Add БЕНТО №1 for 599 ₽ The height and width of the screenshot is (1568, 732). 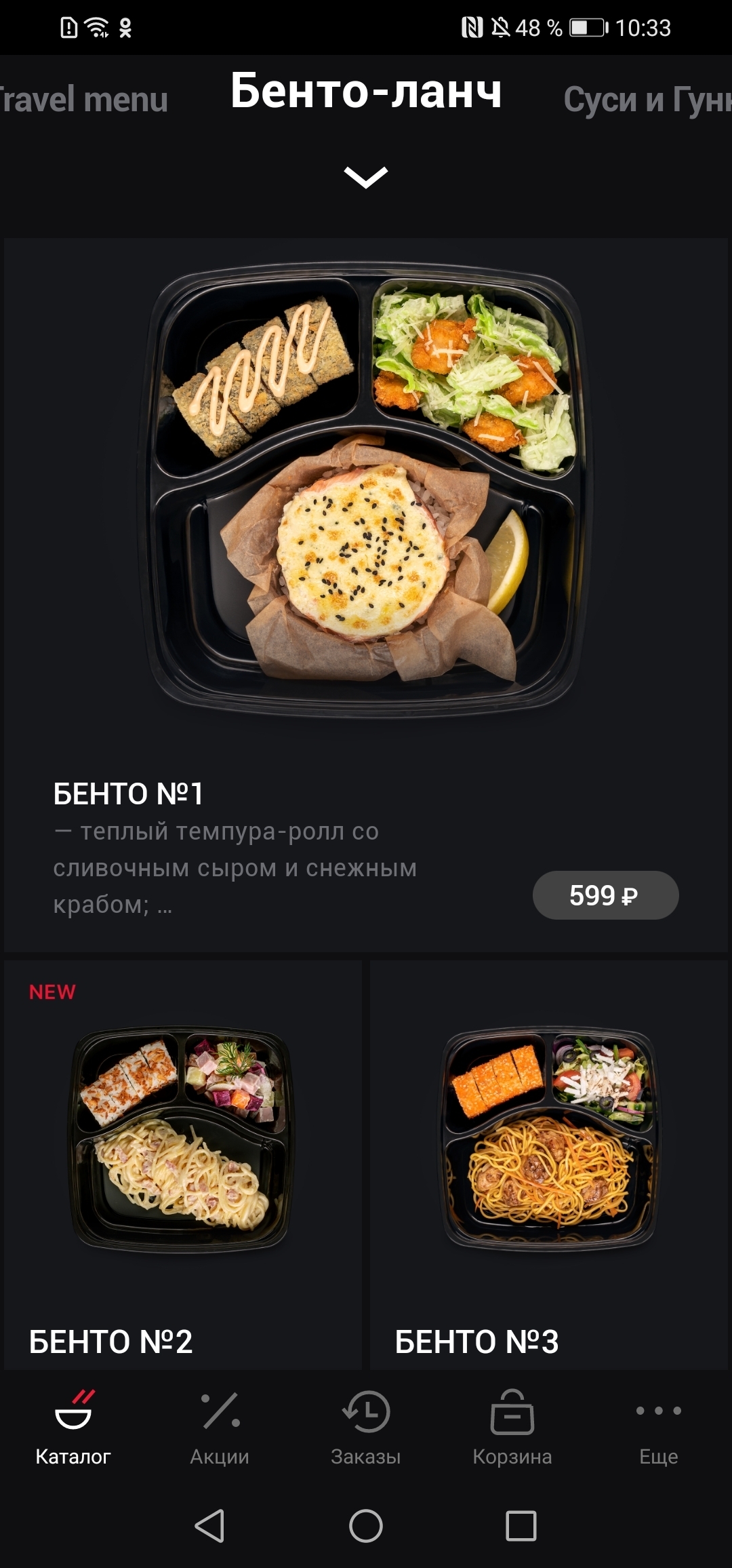(x=605, y=895)
